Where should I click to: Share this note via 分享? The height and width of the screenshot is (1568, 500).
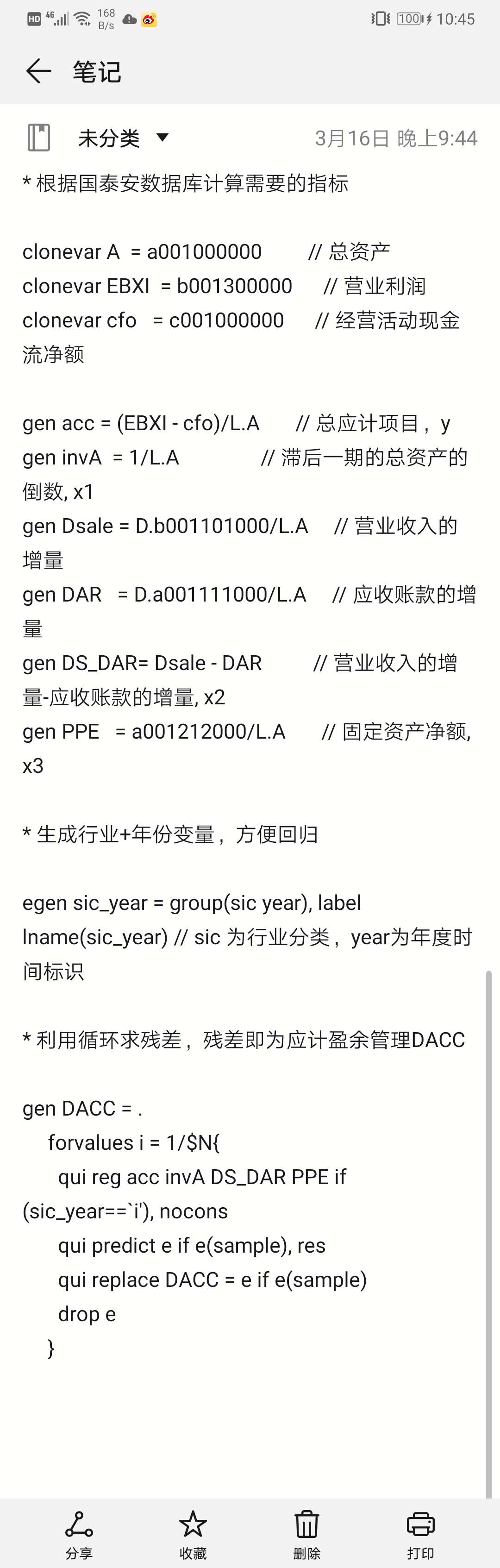point(79,1533)
